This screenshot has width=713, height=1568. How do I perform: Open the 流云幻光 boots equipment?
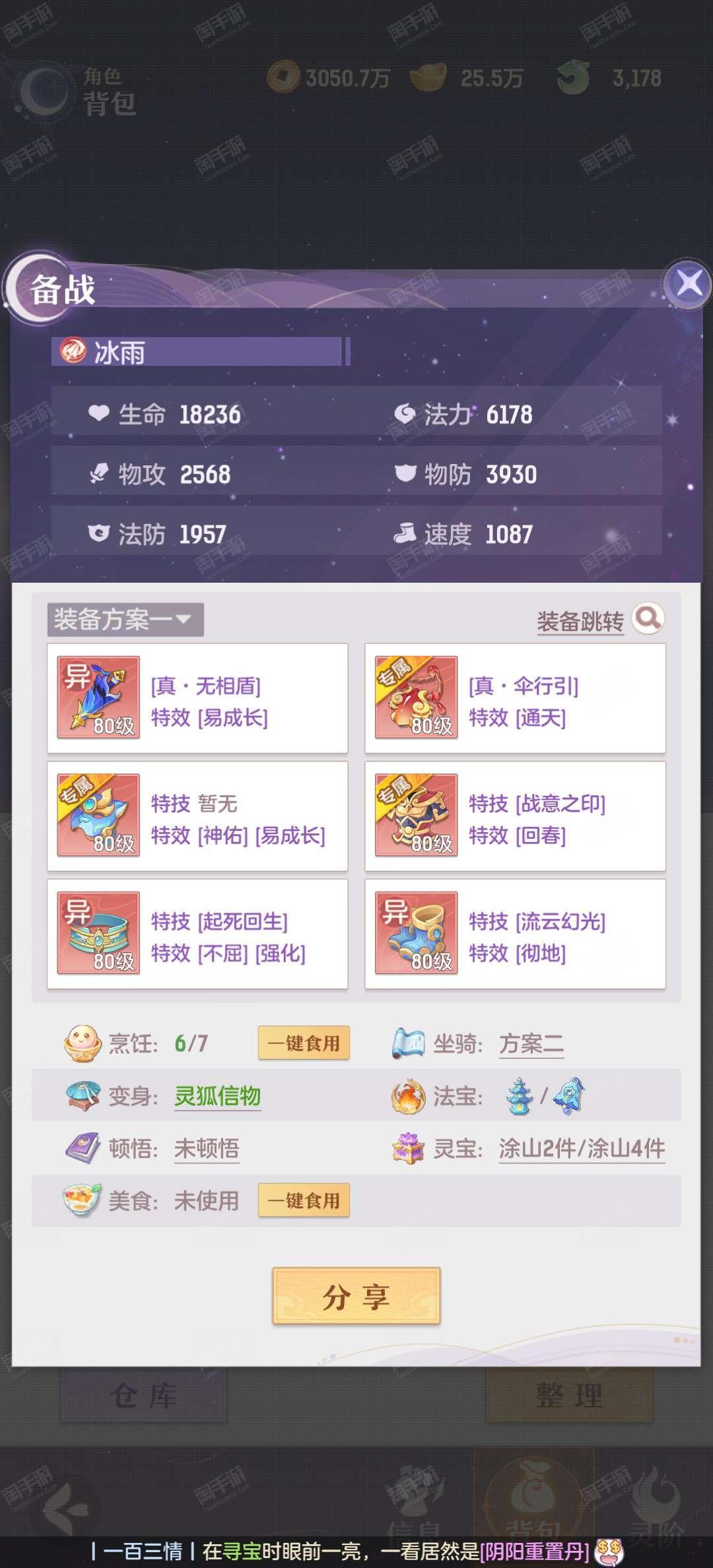pyautogui.click(x=515, y=934)
